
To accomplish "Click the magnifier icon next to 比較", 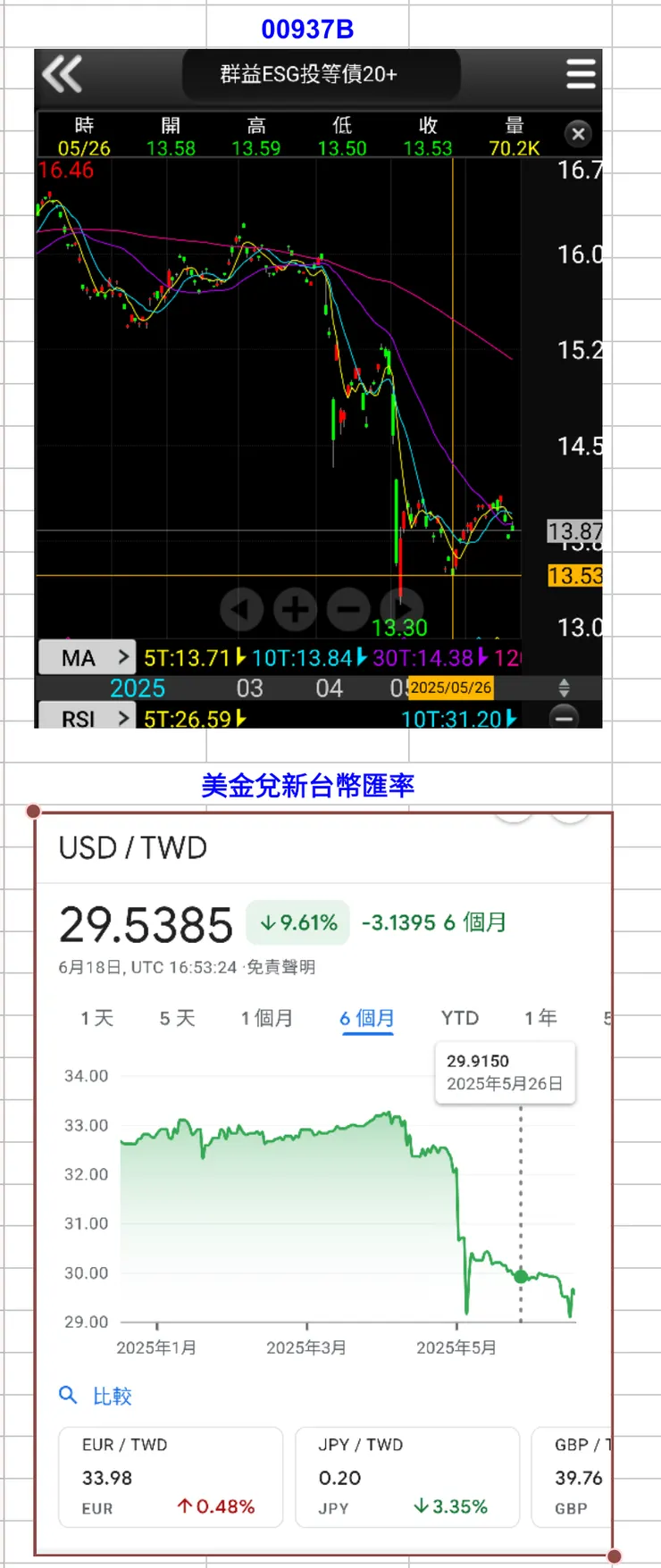I will 68,1395.
